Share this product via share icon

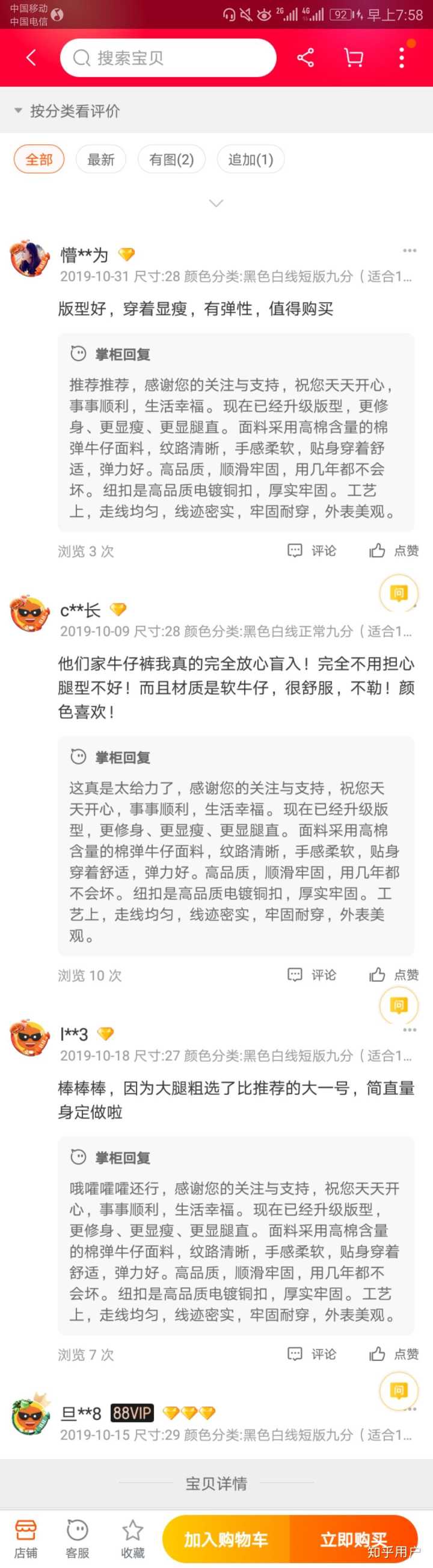pyautogui.click(x=306, y=58)
